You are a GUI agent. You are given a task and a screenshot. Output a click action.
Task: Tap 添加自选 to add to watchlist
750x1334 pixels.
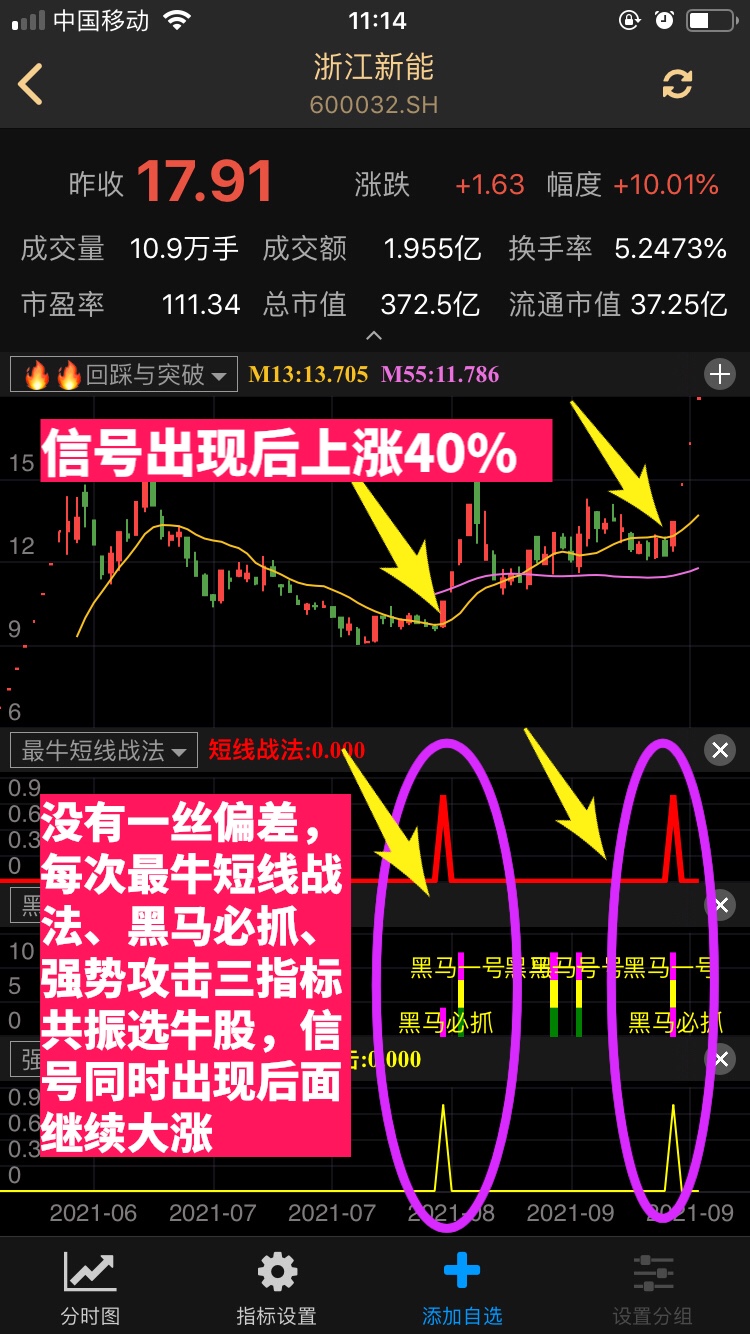[462, 1287]
